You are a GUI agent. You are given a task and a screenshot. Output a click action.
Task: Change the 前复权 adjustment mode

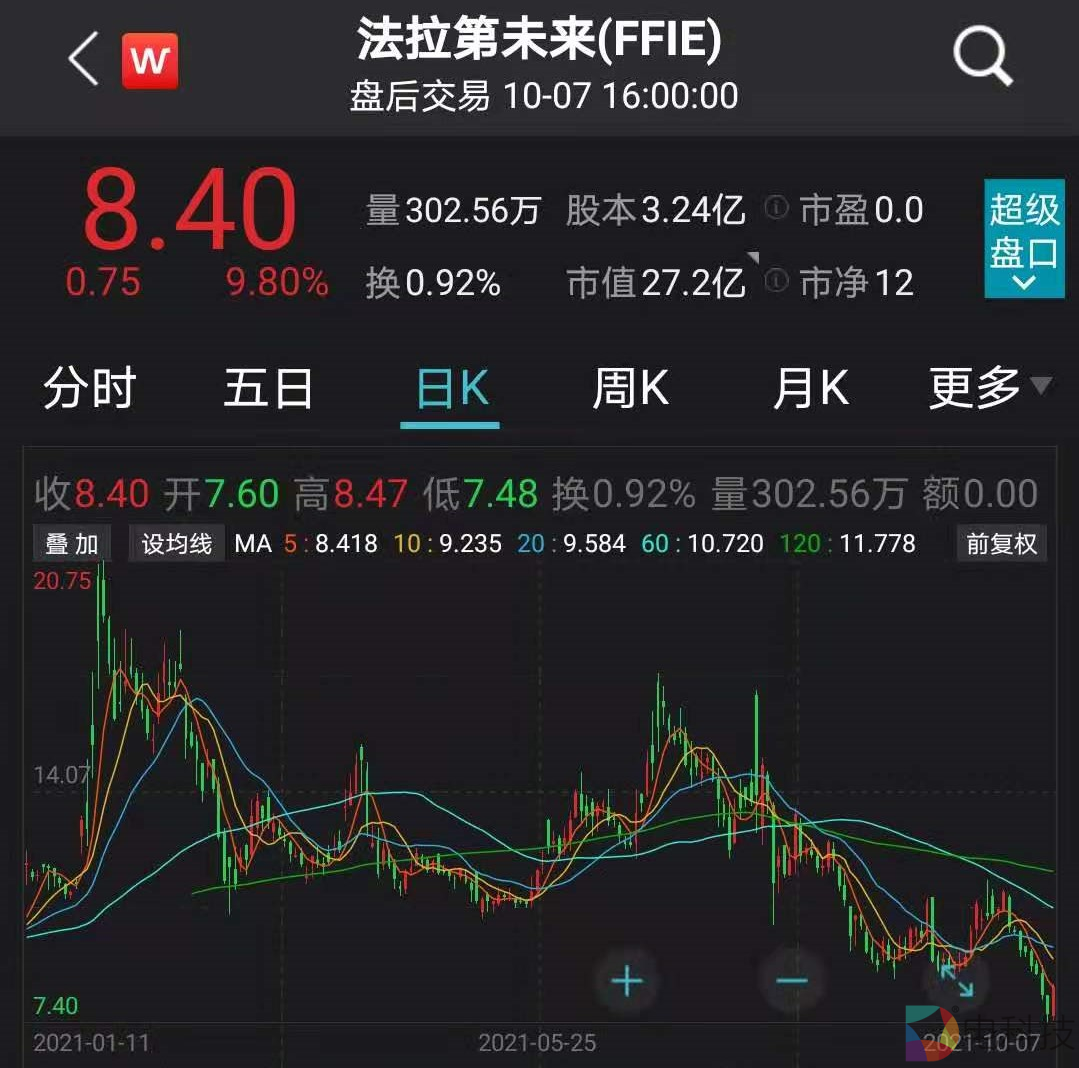pos(1001,544)
